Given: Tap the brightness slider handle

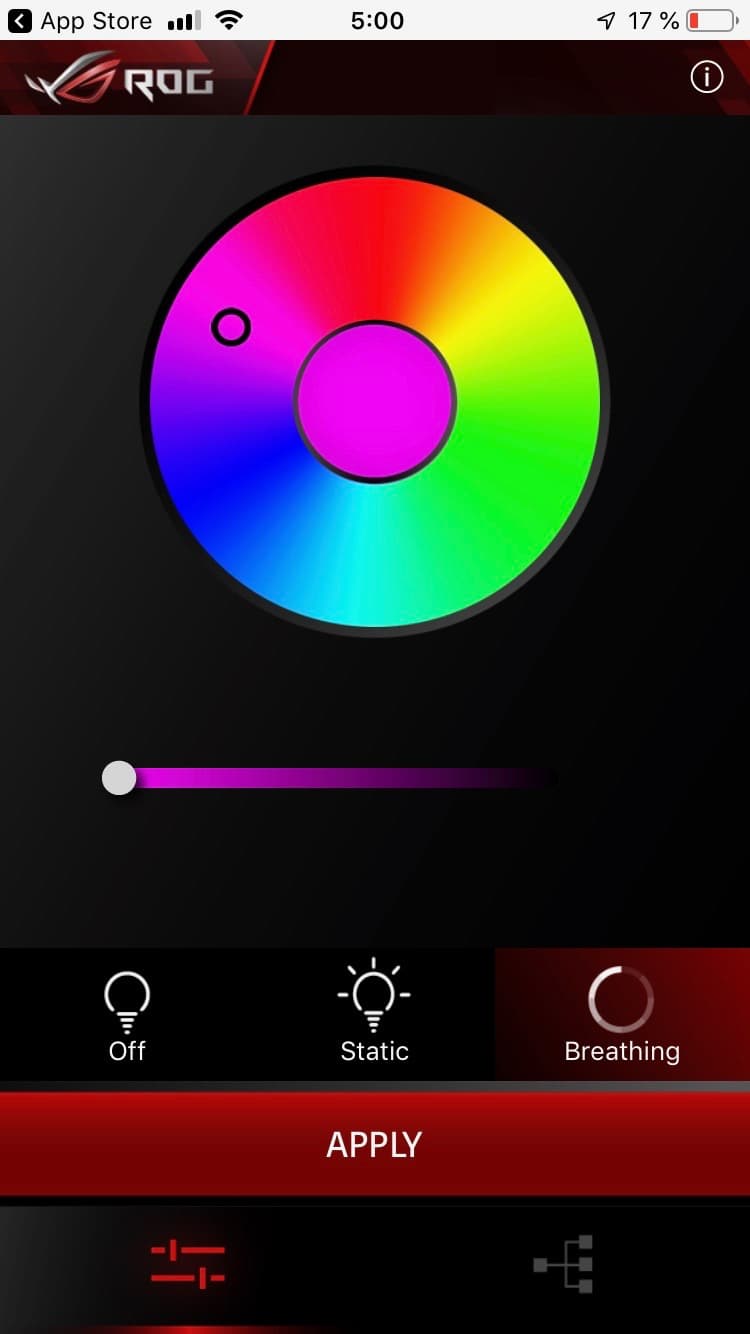Looking at the screenshot, I should 119,778.
